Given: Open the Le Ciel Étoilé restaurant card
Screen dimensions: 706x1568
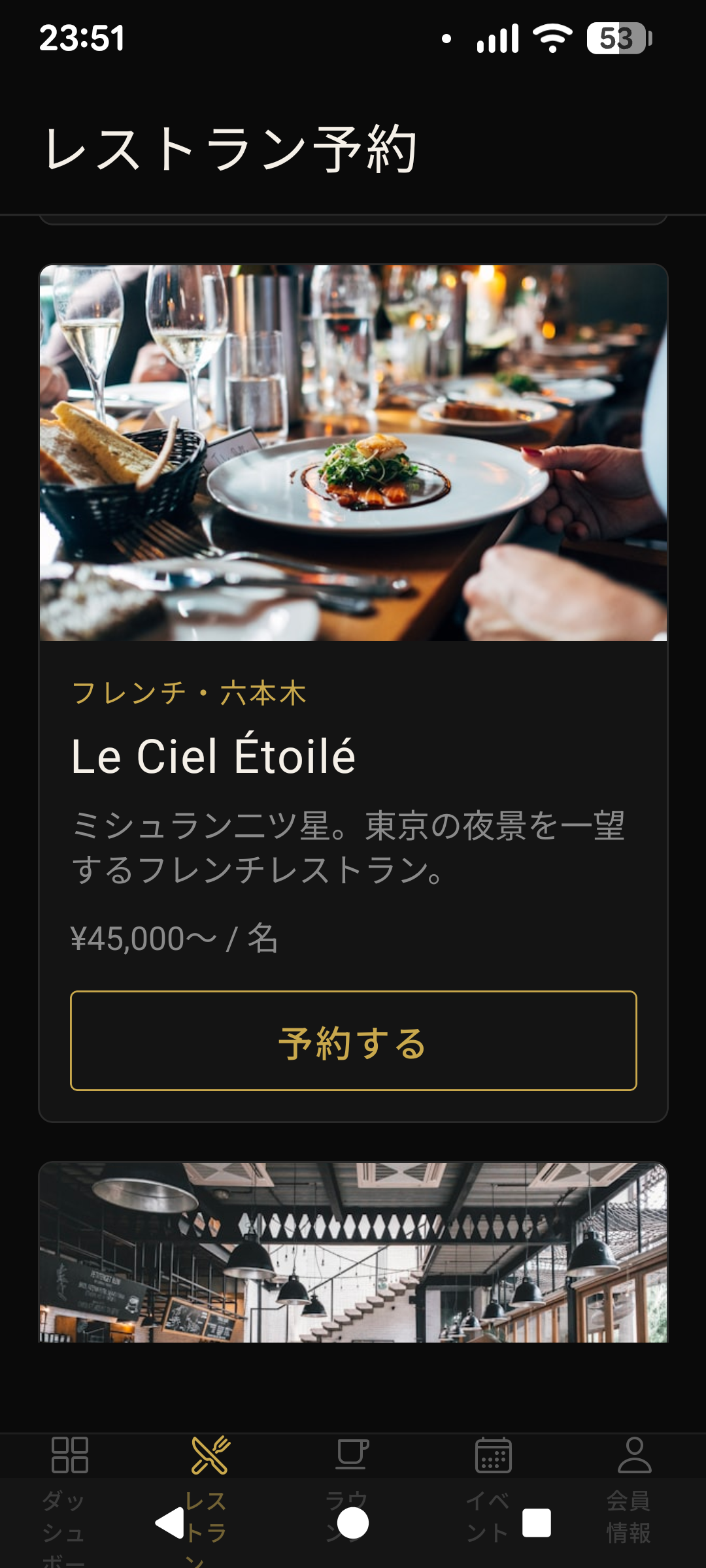Looking at the screenshot, I should [x=353, y=757].
